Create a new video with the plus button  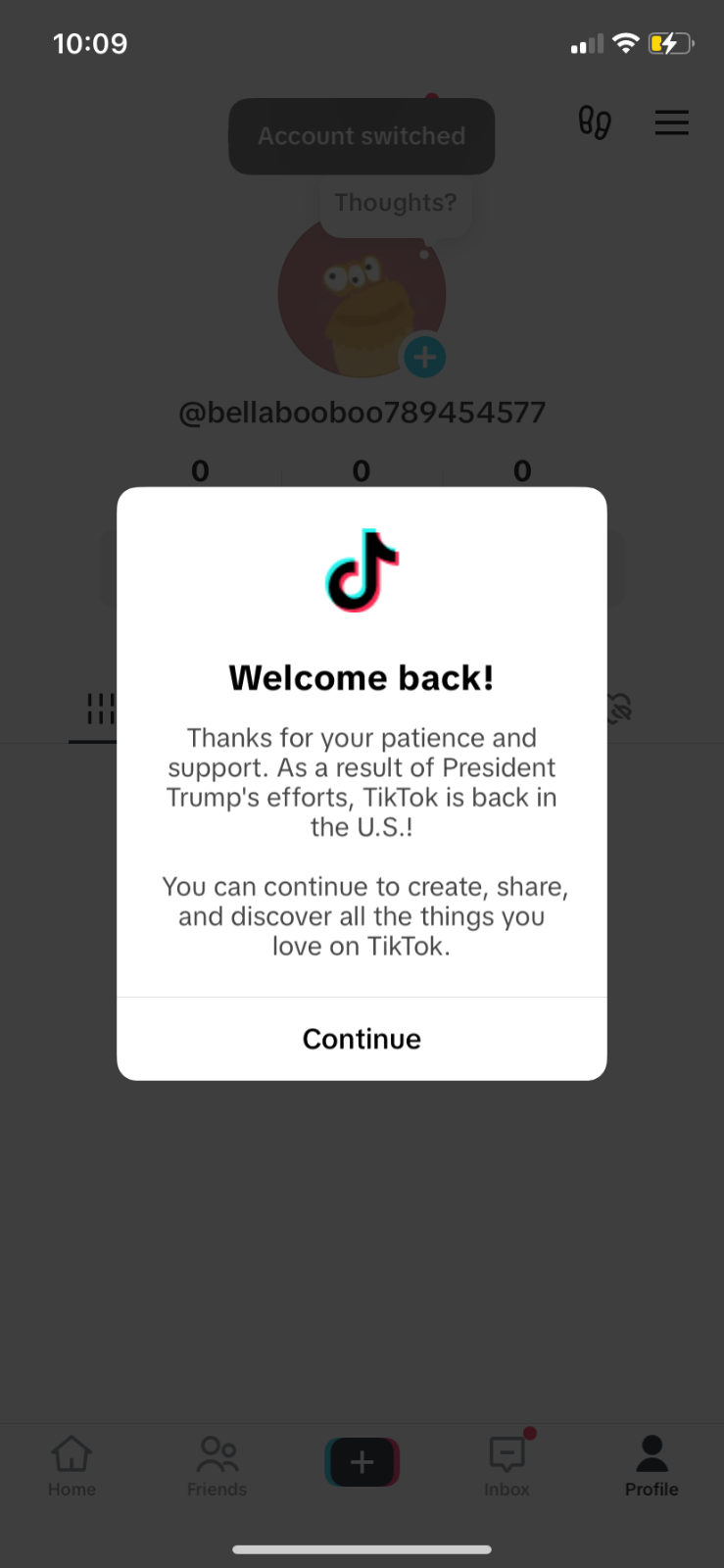[362, 1462]
